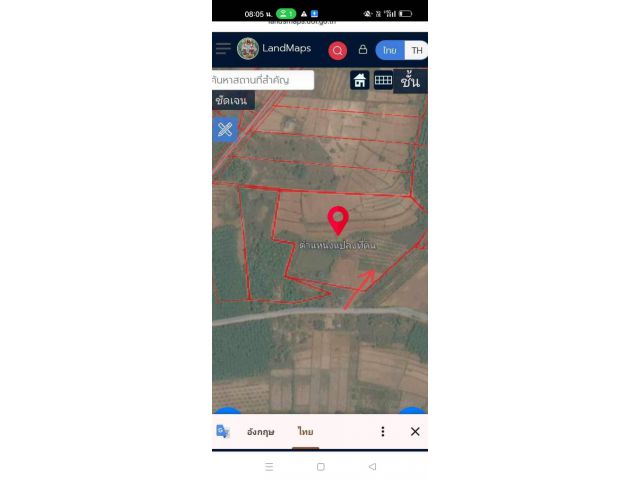Open the ชั้น layers button
The image size is (640, 480).
coord(411,81)
